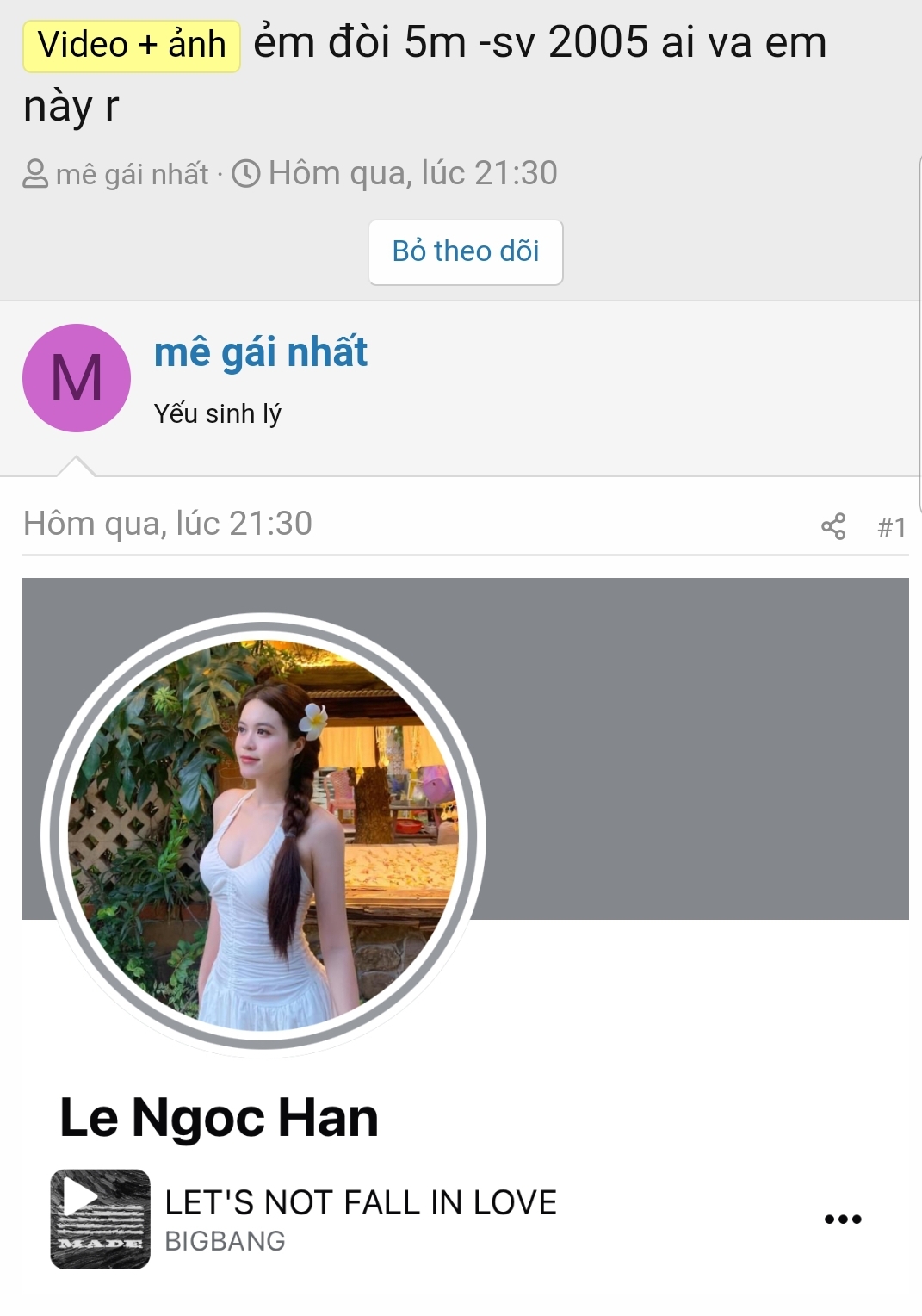Click the 'BIGBANG' artist name
Image resolution: width=922 pixels, height=1316 pixels.
224,1240
